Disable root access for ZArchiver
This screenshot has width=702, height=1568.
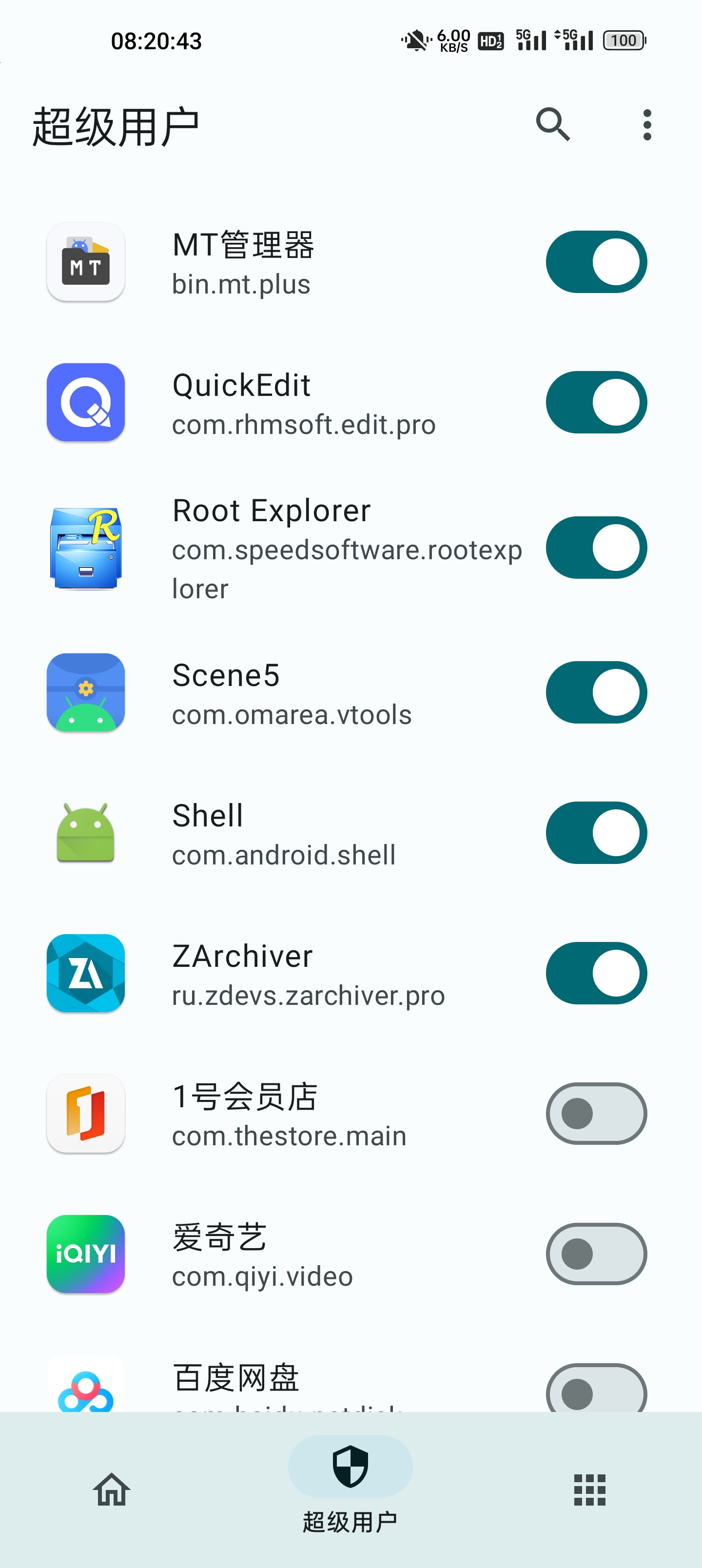(x=596, y=973)
